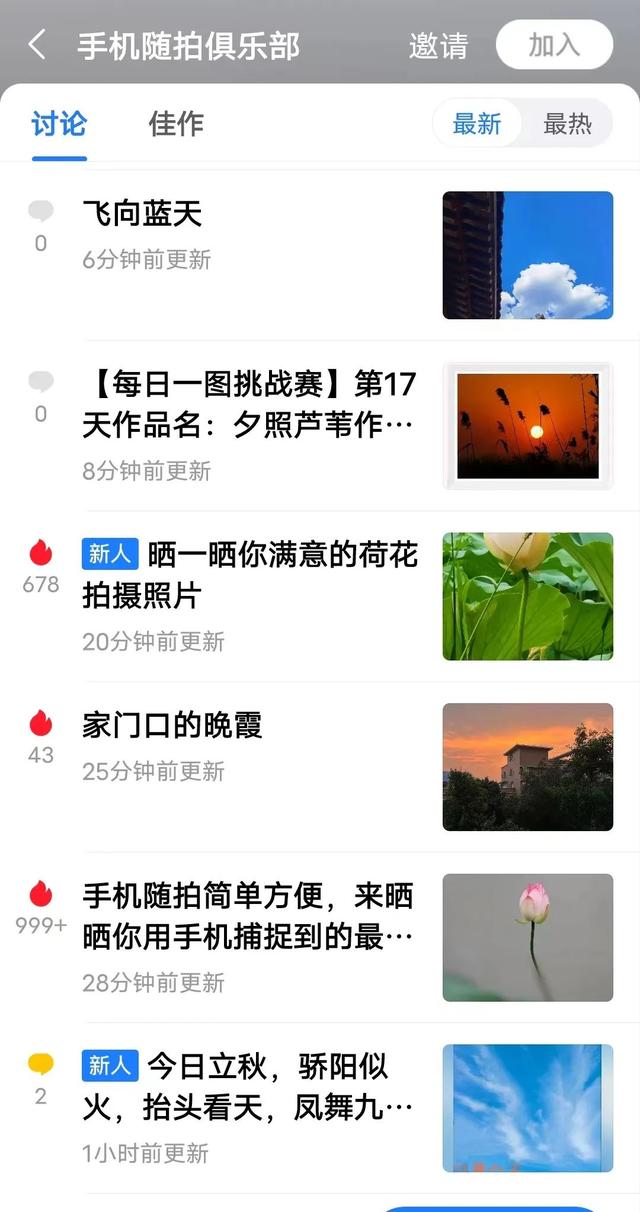Viewport: 640px width, 1212px height.
Task: Tap 邀请 to invite friends
Action: 438,46
